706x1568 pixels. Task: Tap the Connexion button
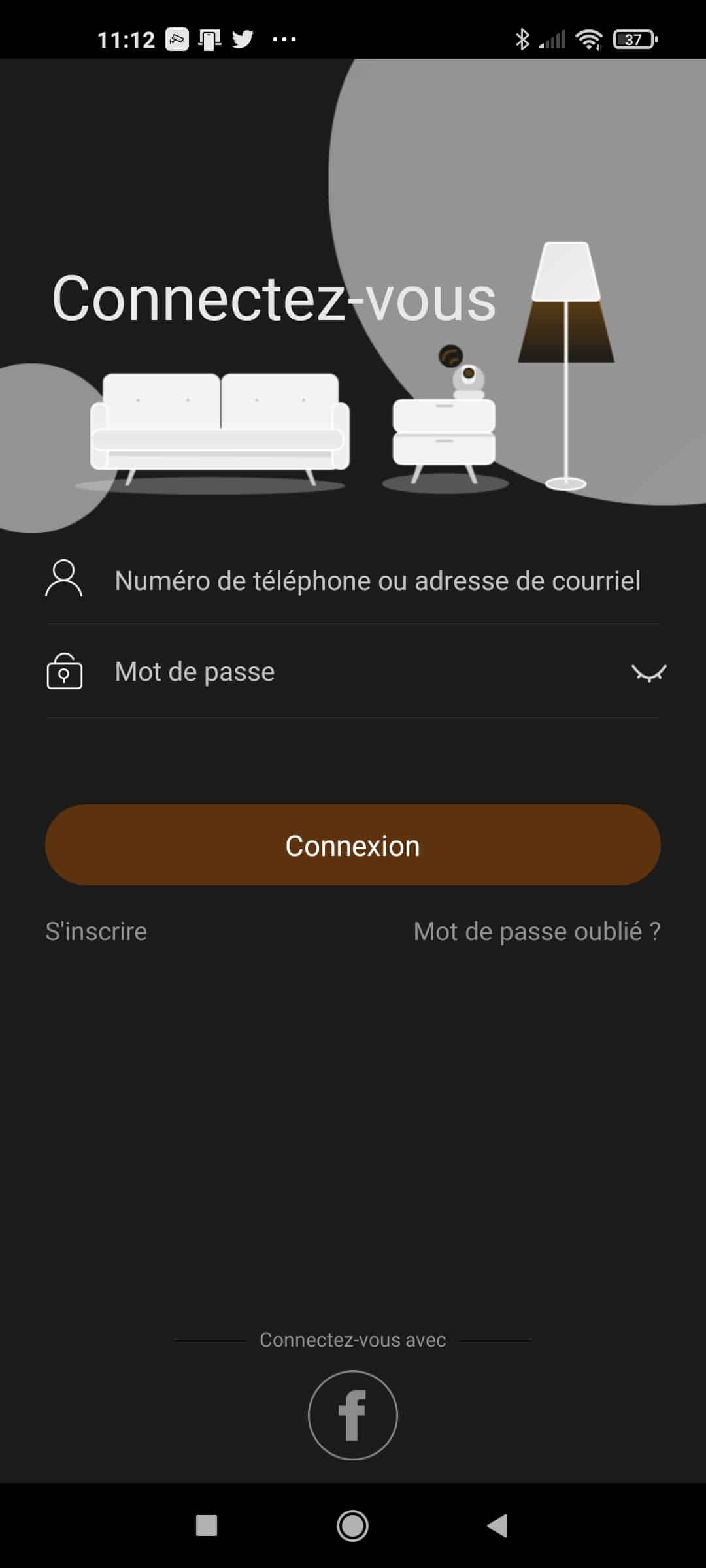point(353,845)
